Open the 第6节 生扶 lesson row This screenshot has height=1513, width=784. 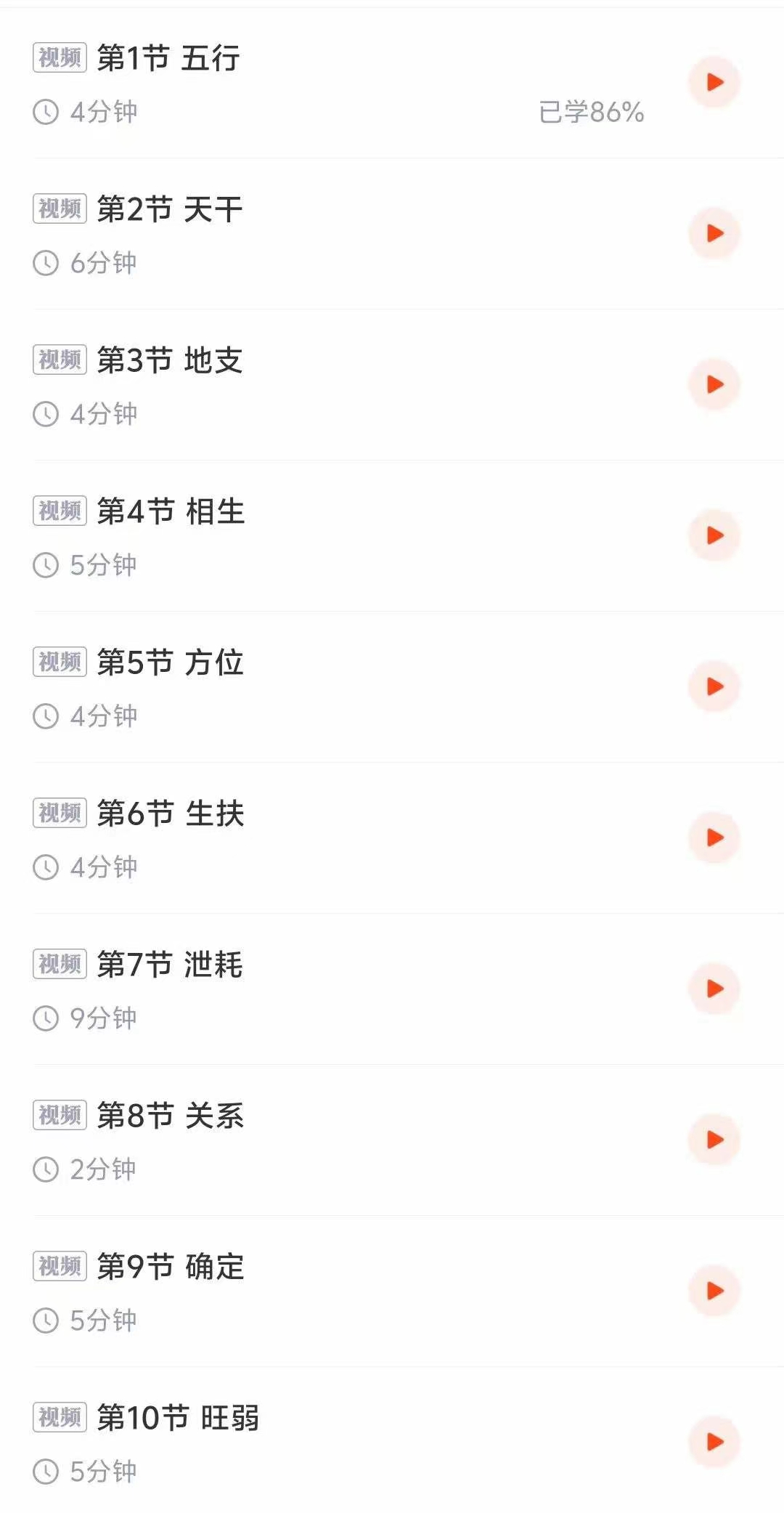point(392,838)
